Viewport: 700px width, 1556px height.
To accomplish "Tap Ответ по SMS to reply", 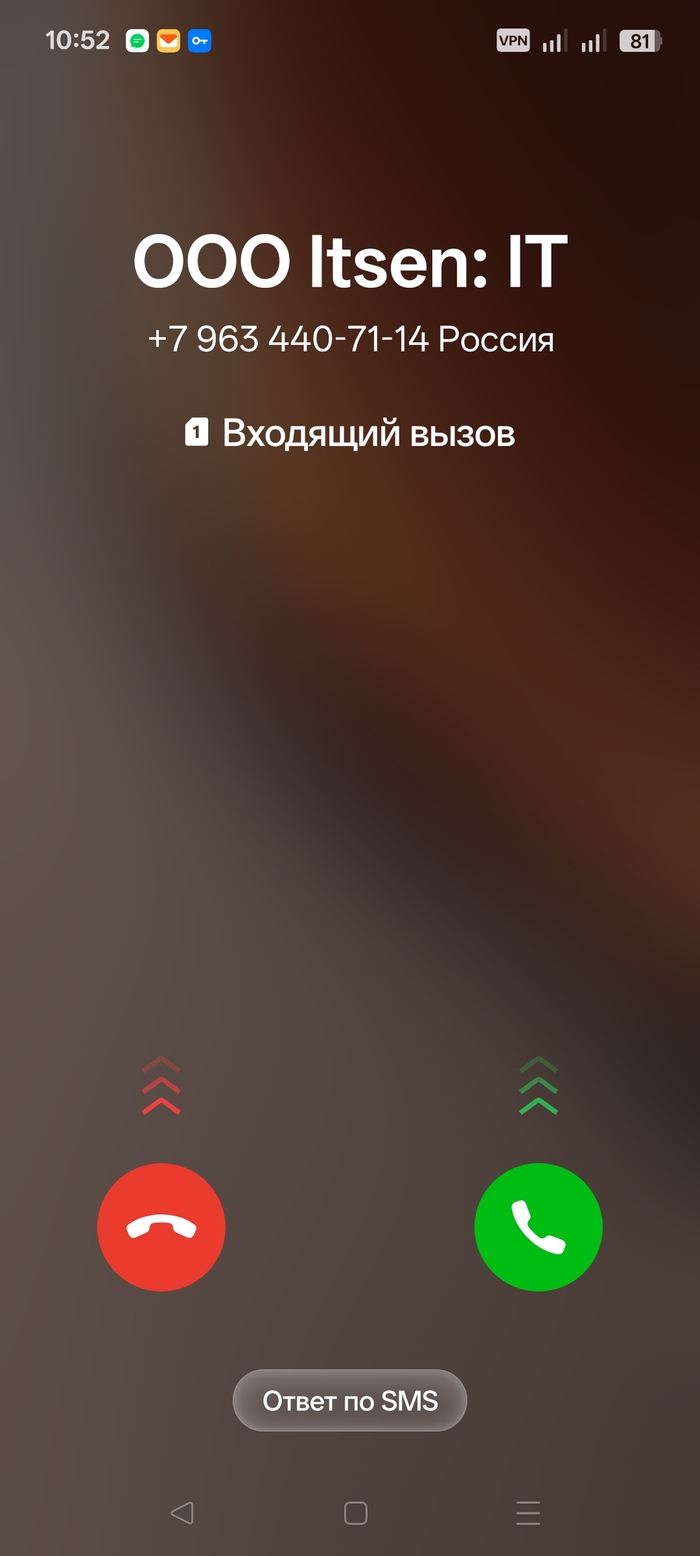I will tap(350, 1400).
